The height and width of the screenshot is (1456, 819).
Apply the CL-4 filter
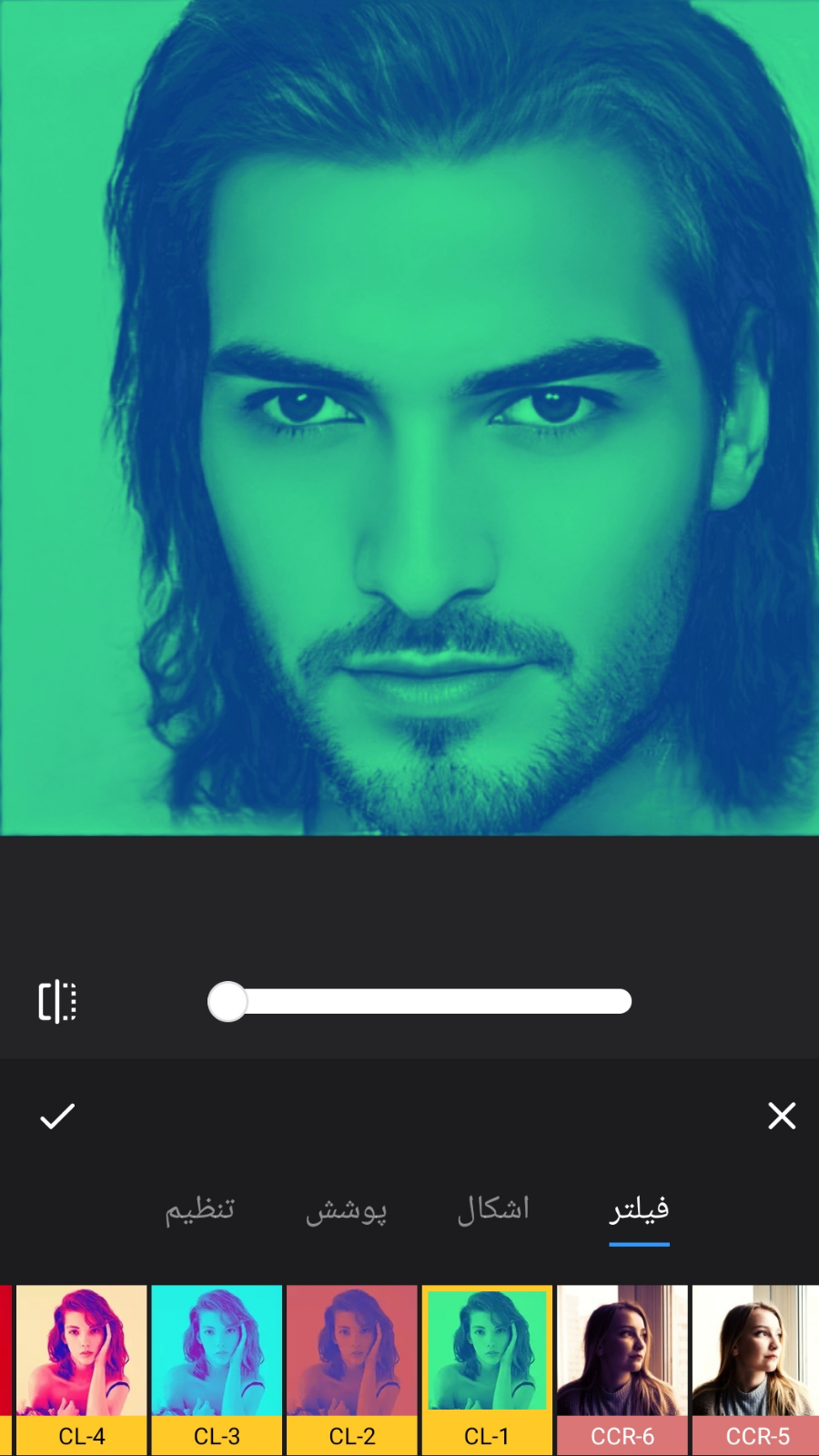point(82,1365)
